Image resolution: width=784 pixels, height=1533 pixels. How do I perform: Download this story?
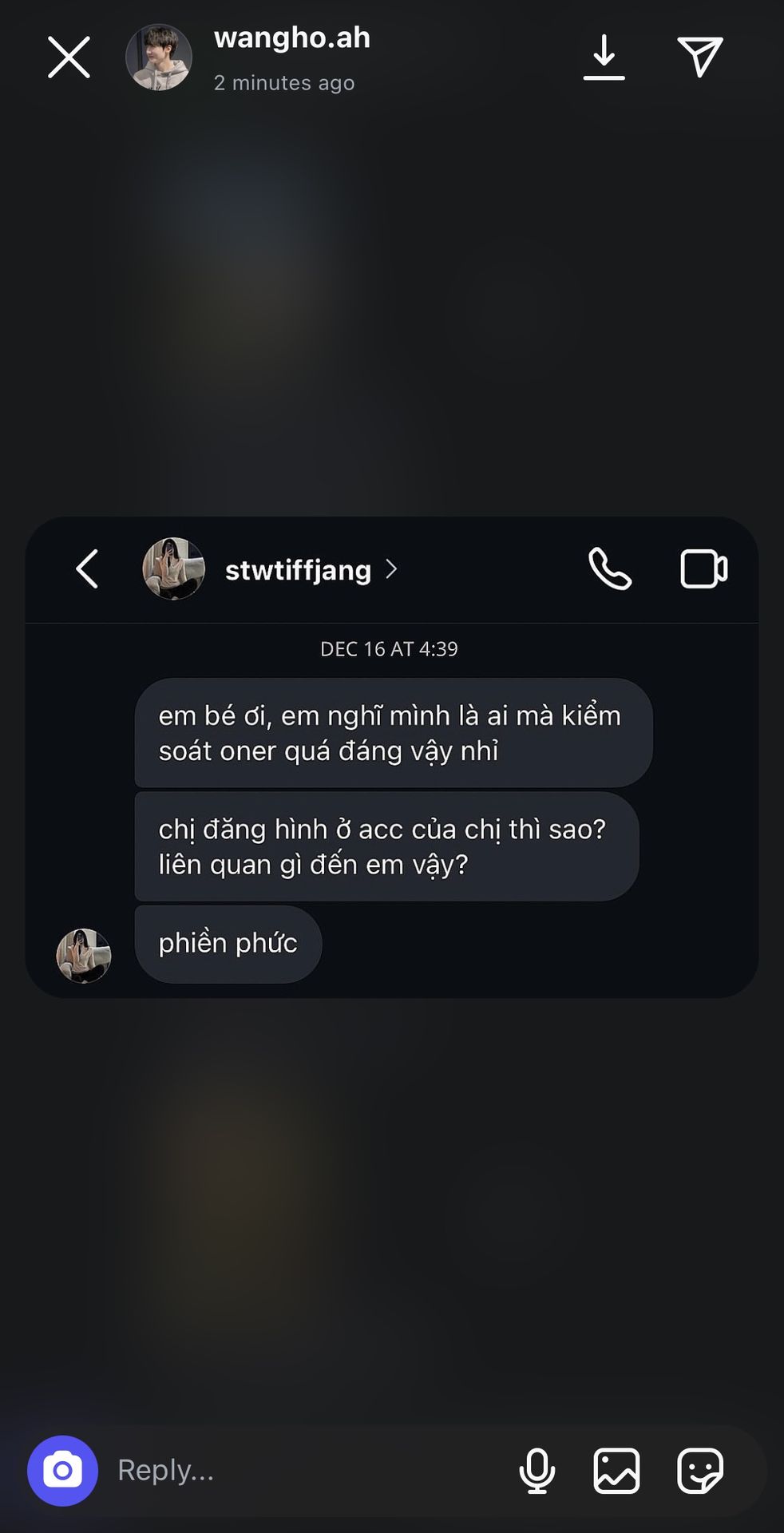tap(604, 57)
